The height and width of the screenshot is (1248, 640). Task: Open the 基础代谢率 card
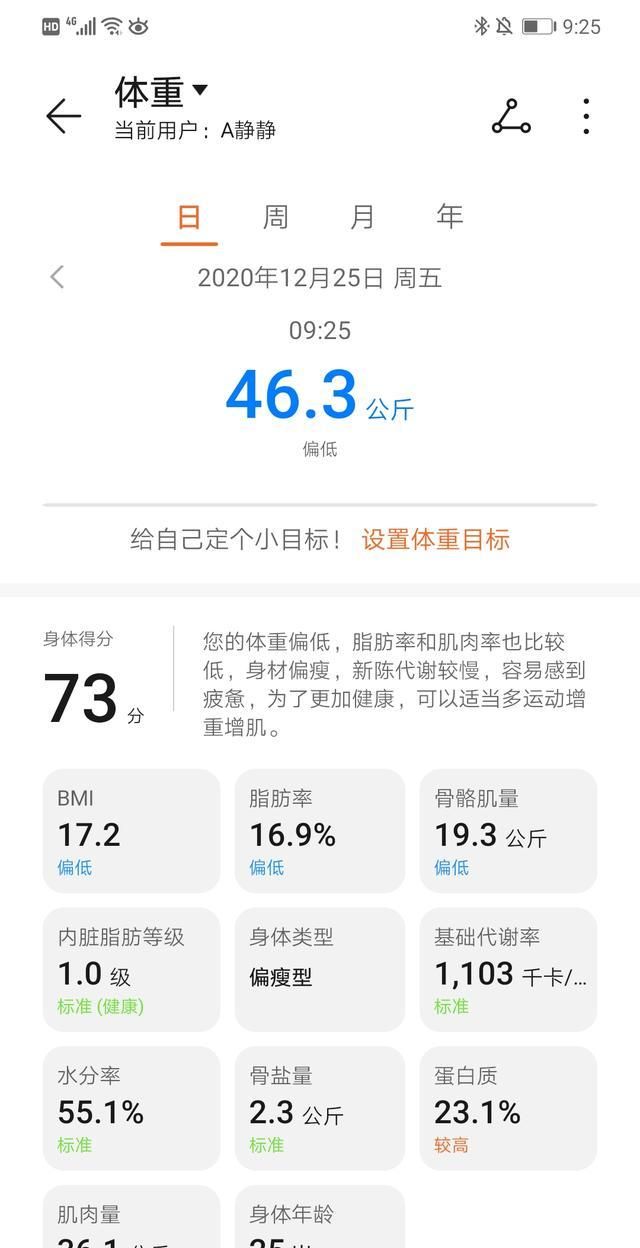[508, 970]
